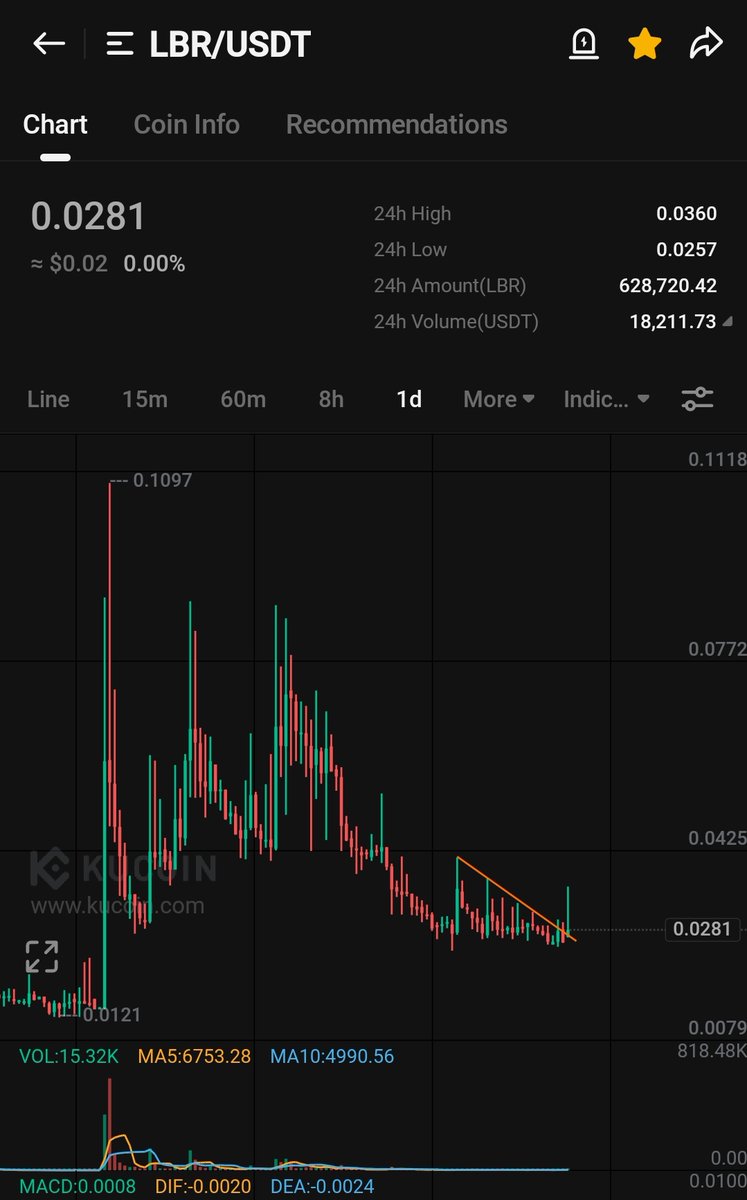Expand 24h stats with small triangle
Screen dimensions: 747x1200
pyautogui.click(x=726, y=322)
